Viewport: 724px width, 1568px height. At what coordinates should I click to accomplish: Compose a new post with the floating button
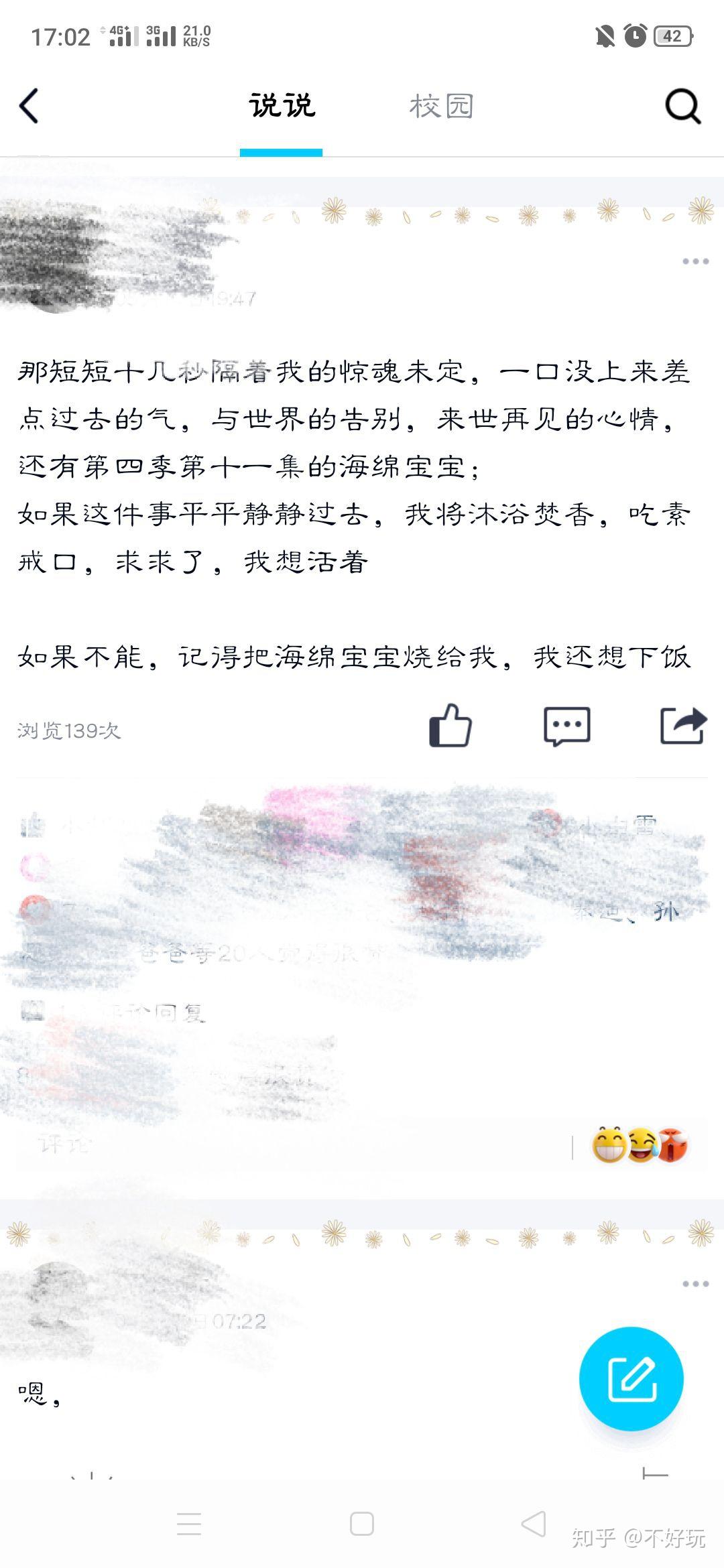(631, 1379)
